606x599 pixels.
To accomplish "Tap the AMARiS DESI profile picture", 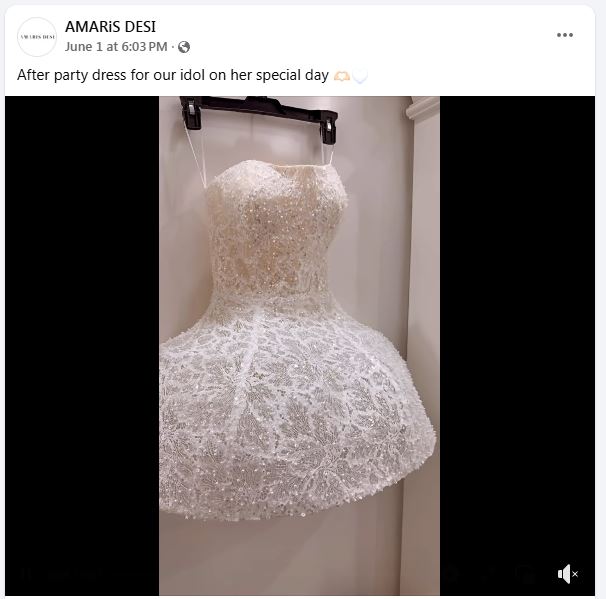I will (37, 37).
